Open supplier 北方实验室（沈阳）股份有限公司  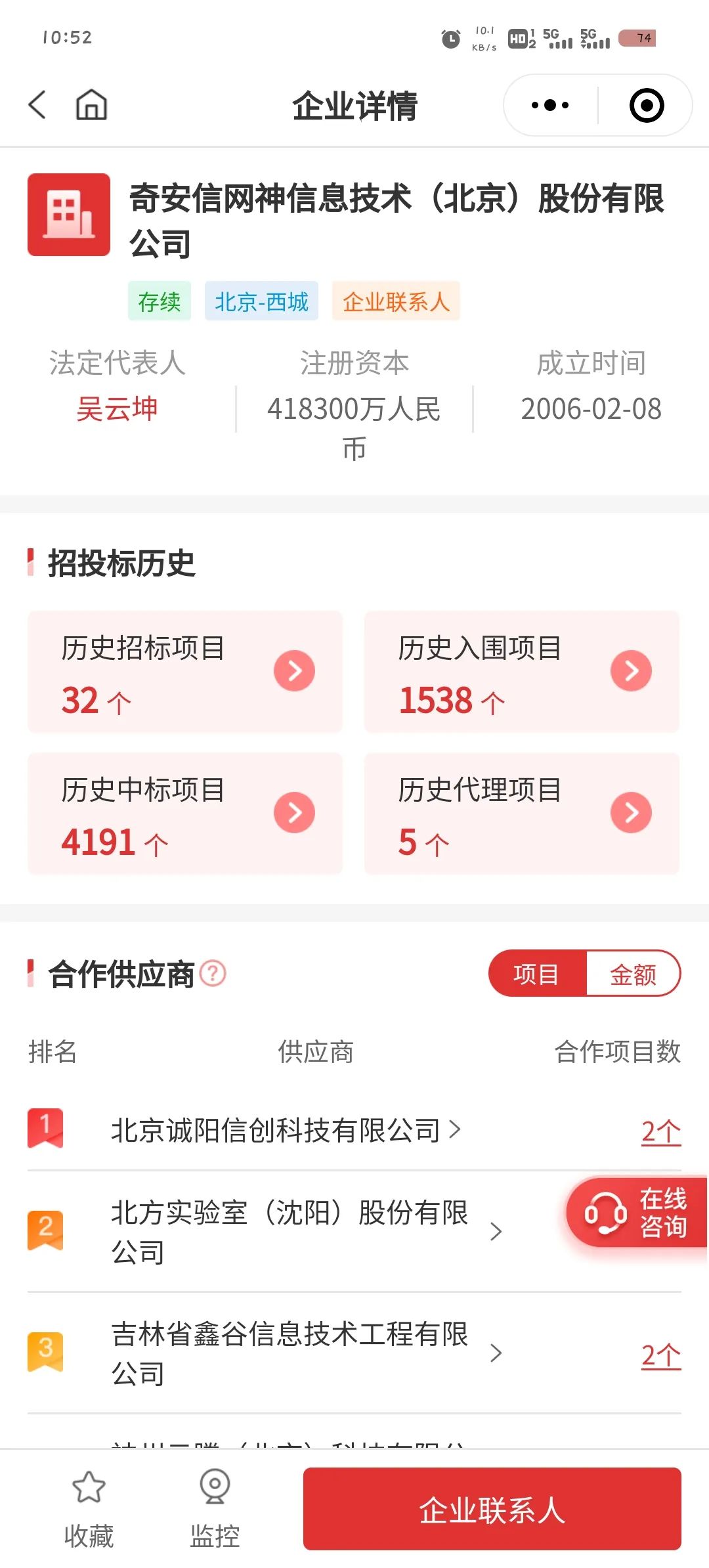point(307,1231)
